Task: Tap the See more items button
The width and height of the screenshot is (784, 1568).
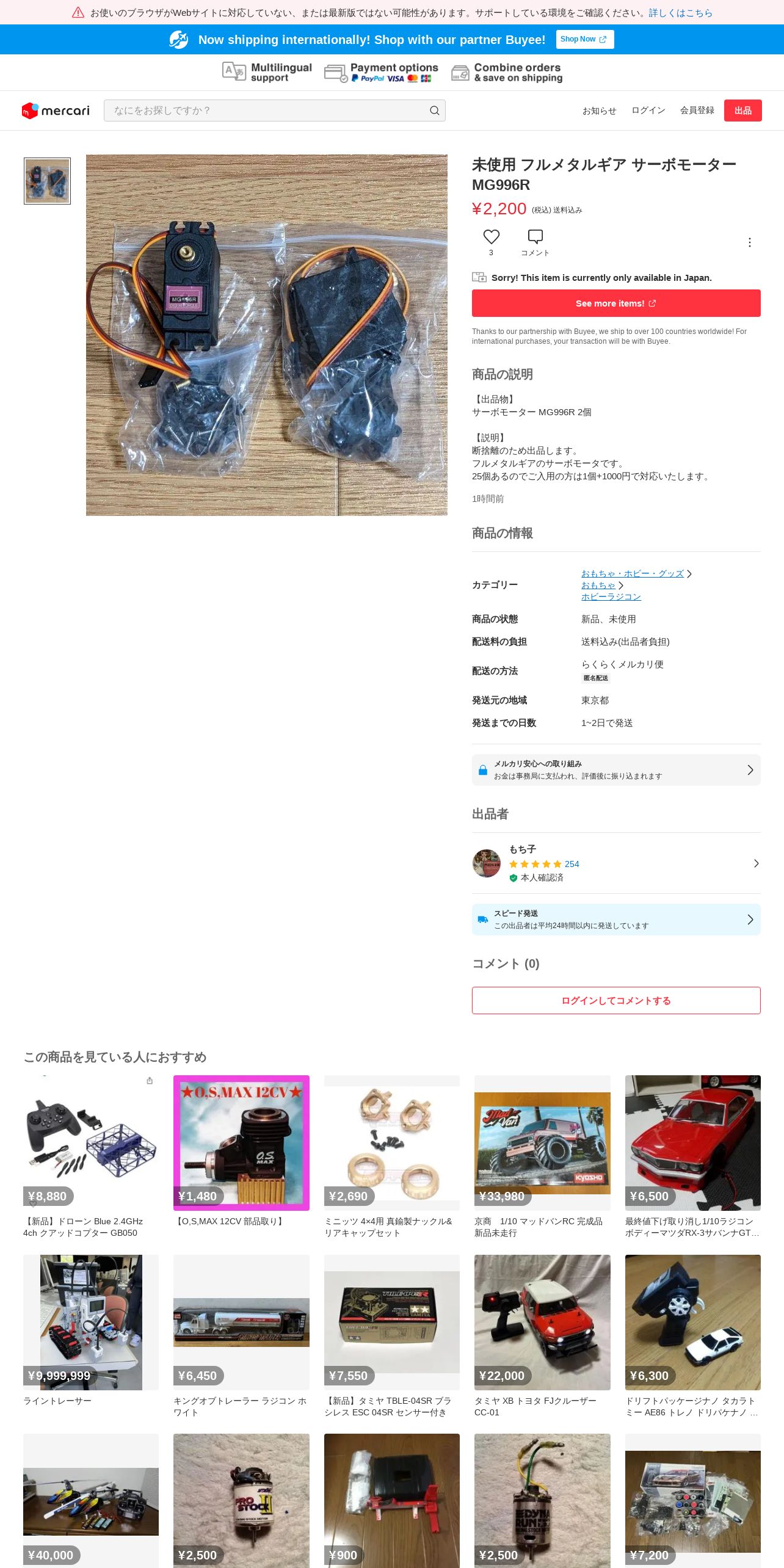Action: [616, 303]
